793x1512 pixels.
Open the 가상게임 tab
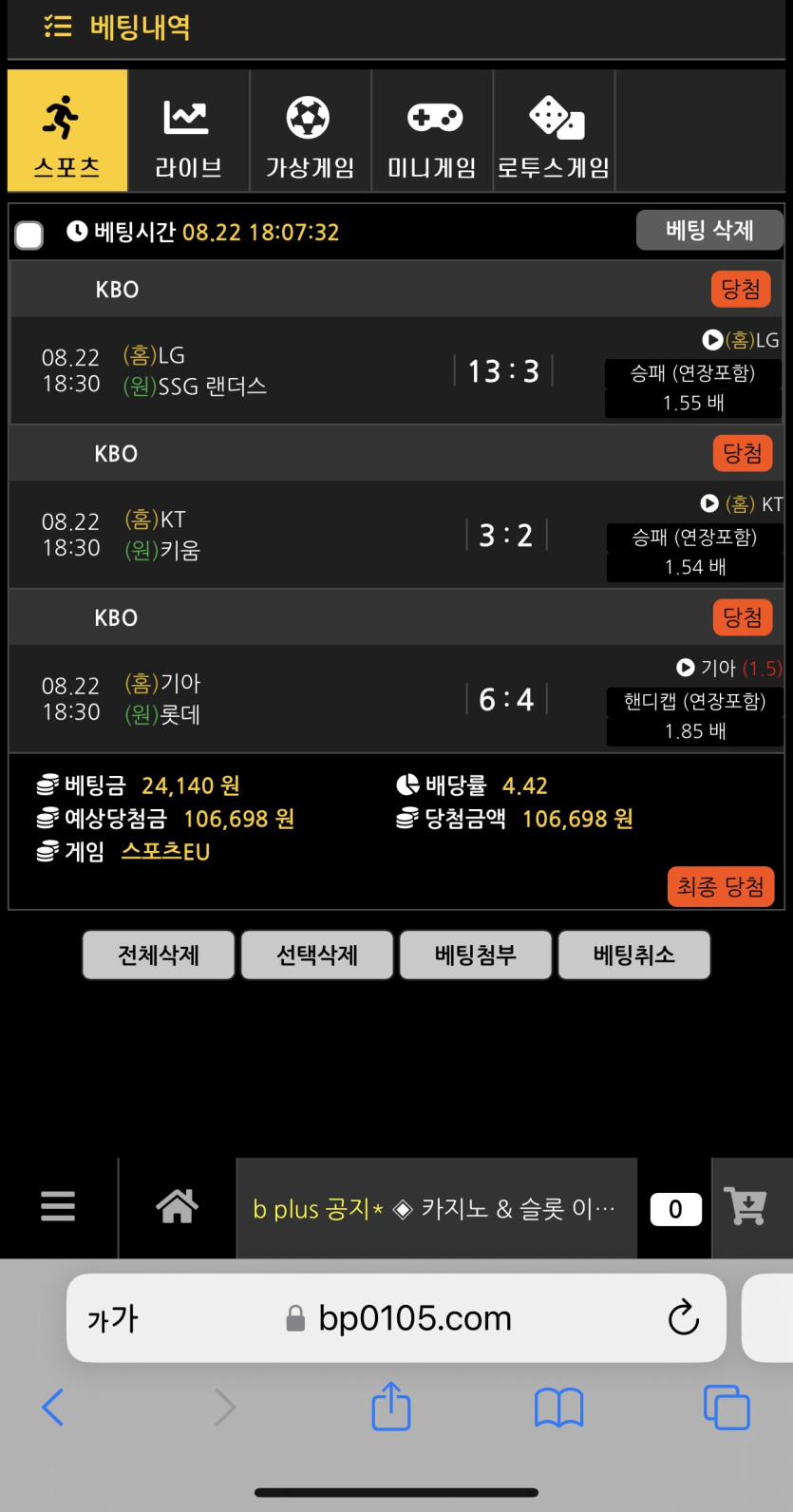pos(310,131)
